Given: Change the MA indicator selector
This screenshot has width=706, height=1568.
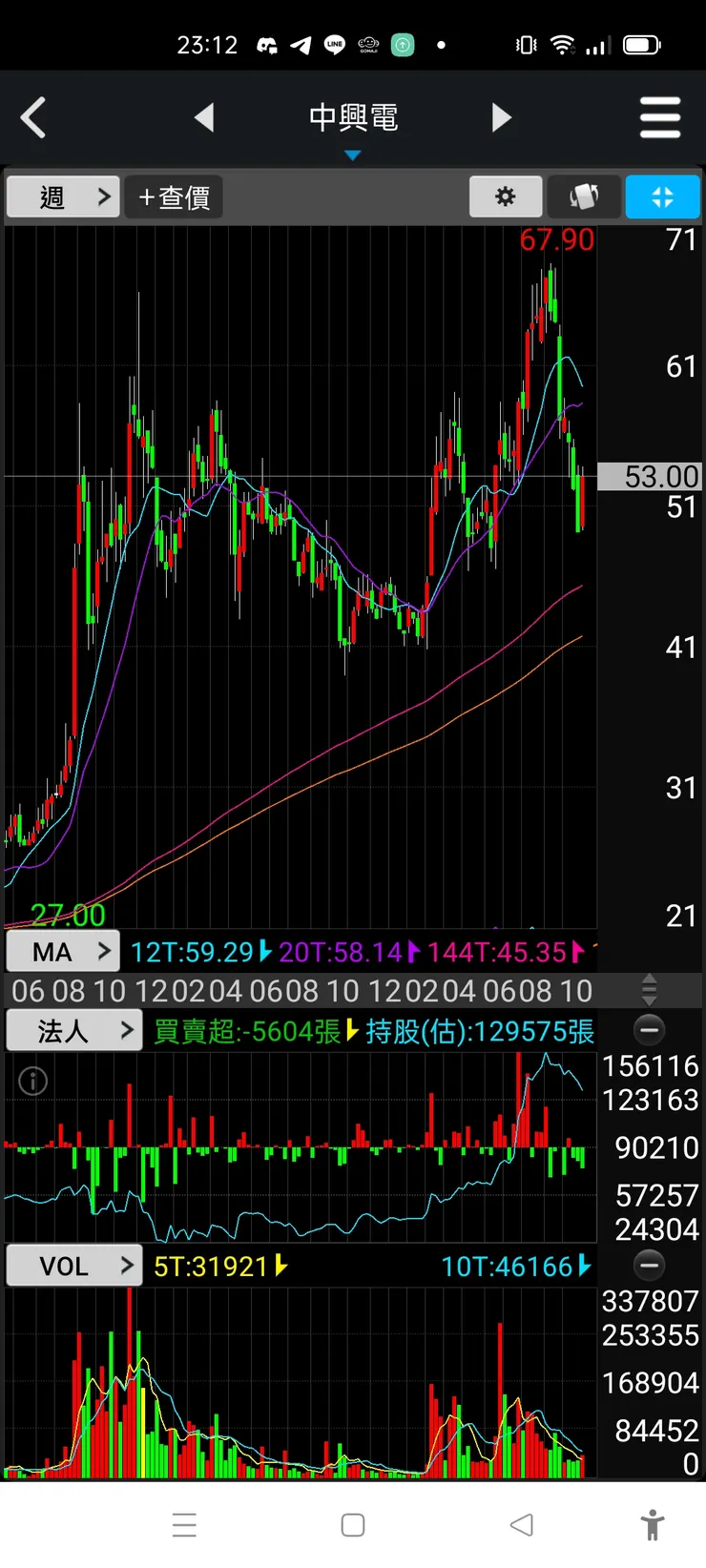Looking at the screenshot, I should (x=63, y=952).
